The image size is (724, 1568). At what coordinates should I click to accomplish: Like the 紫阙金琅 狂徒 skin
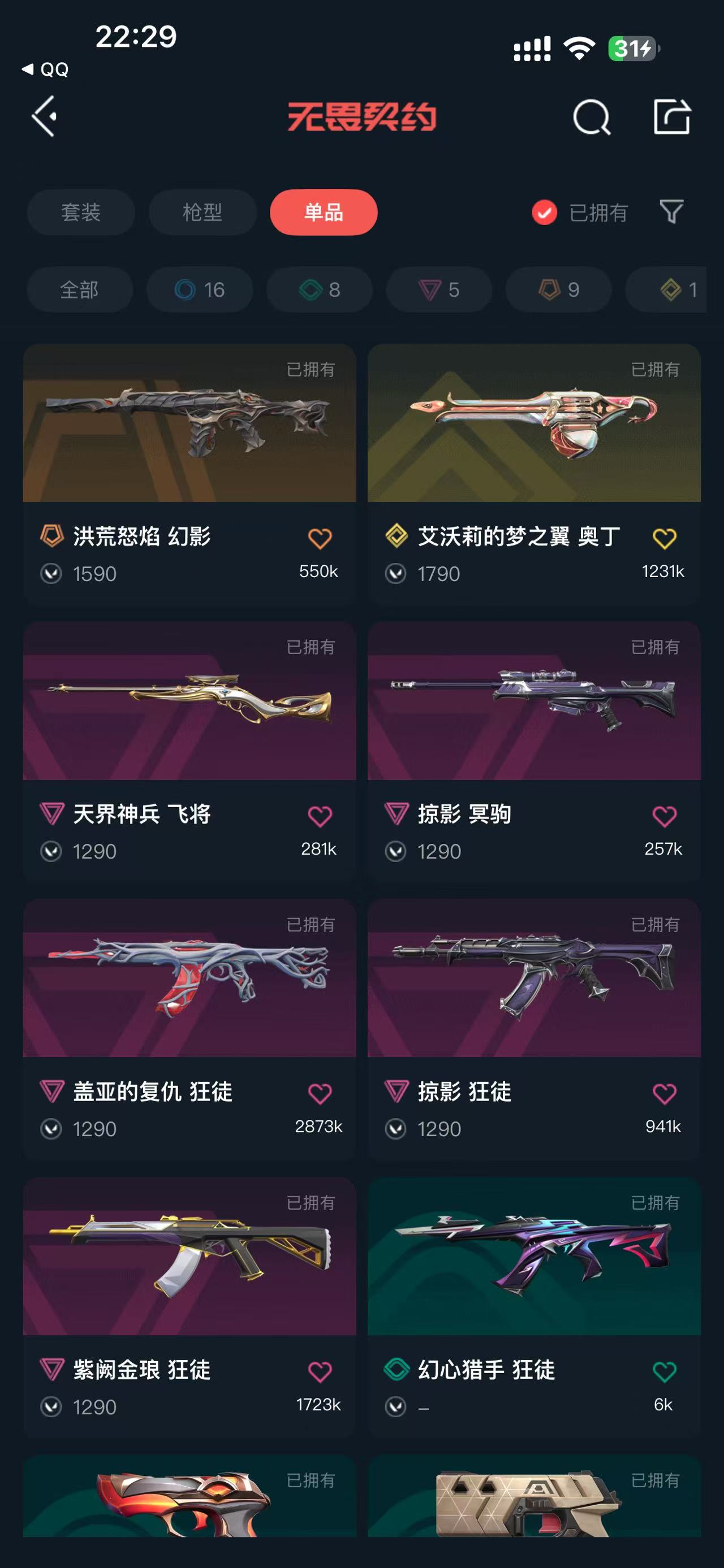[x=320, y=1371]
